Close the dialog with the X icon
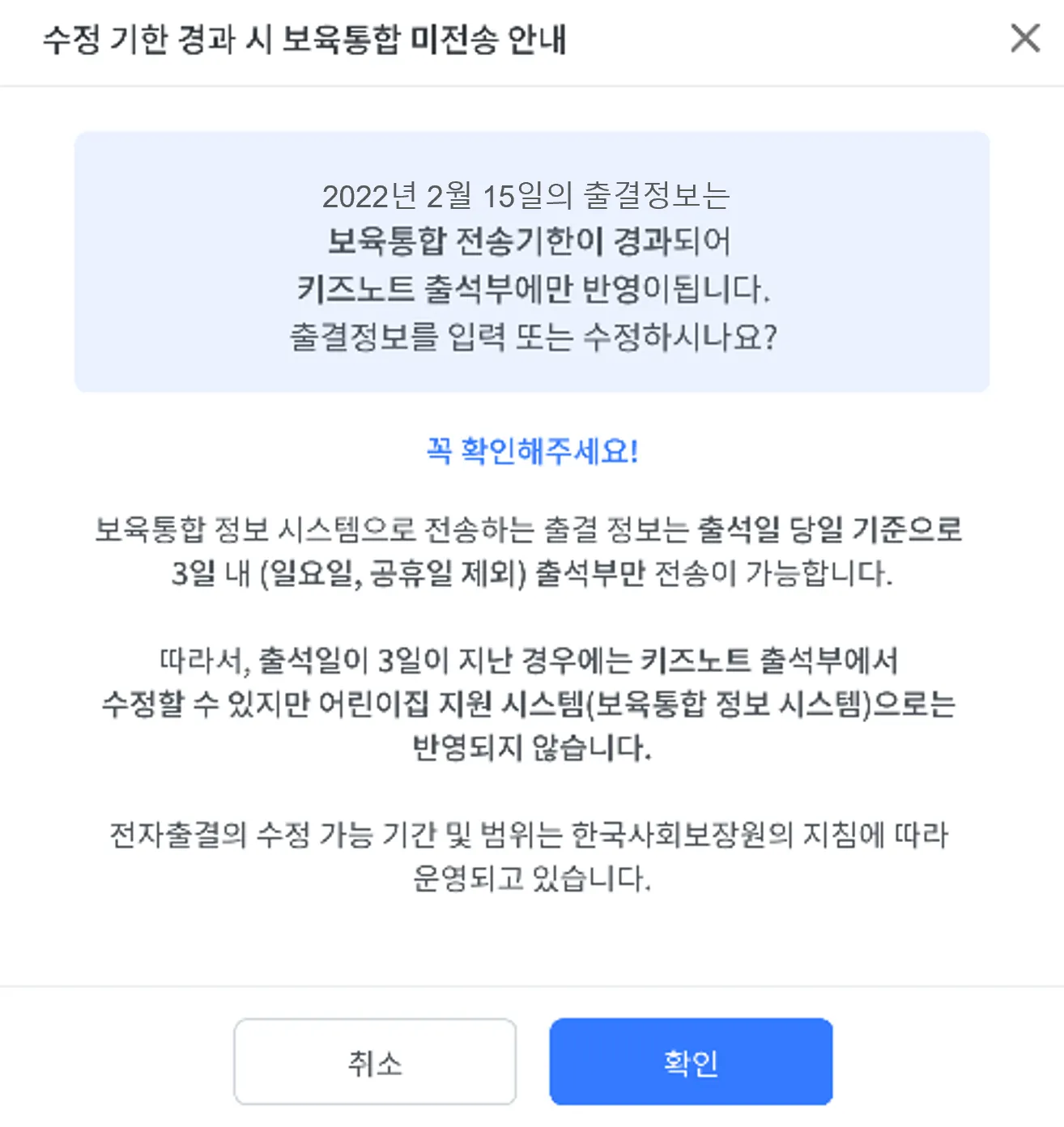This screenshot has height=1127, width=1064. point(1025,38)
